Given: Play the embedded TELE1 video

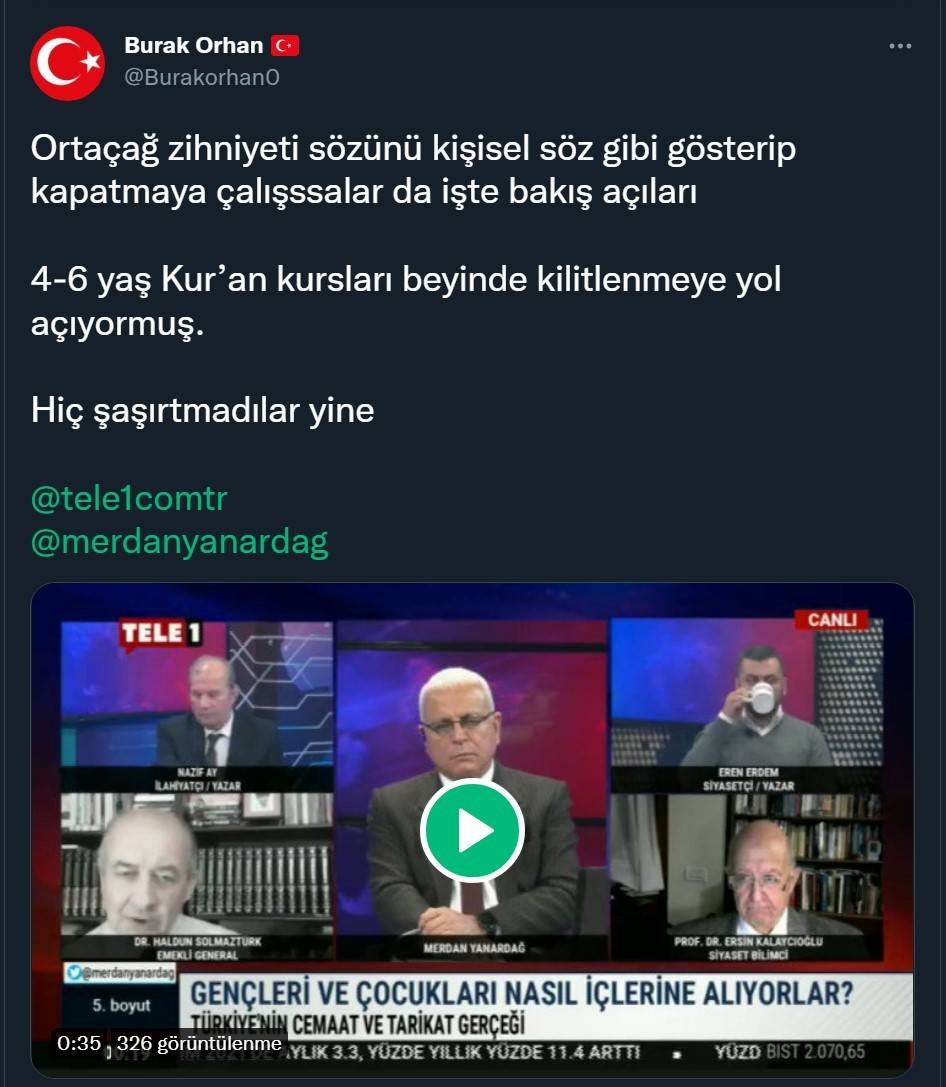Looking at the screenshot, I should pos(472,830).
